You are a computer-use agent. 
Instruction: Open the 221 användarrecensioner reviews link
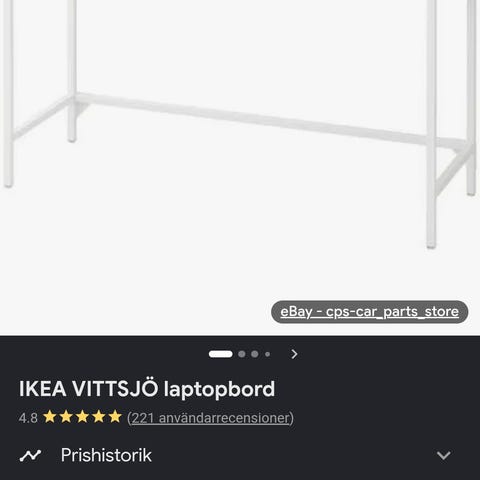[x=210, y=418]
